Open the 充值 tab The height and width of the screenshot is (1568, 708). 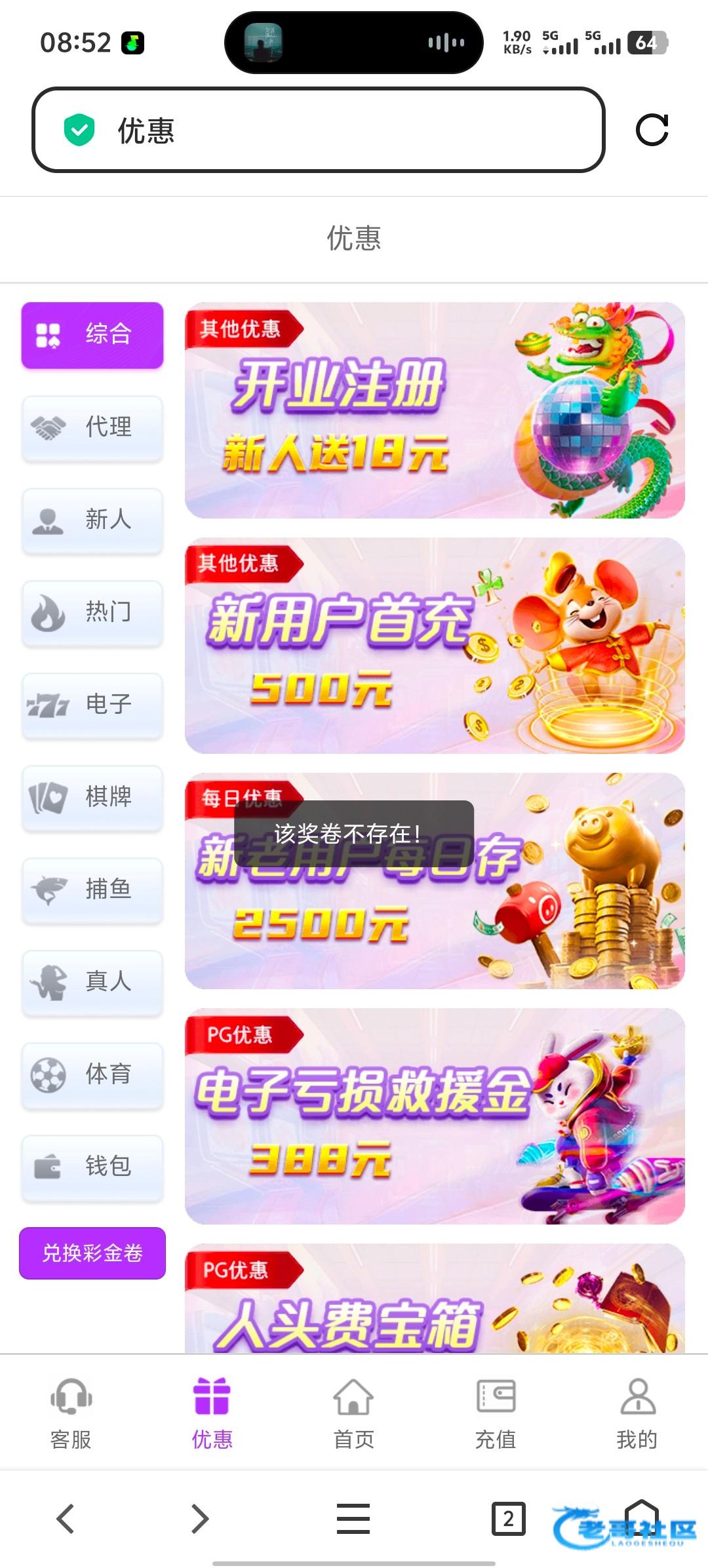[x=496, y=1413]
